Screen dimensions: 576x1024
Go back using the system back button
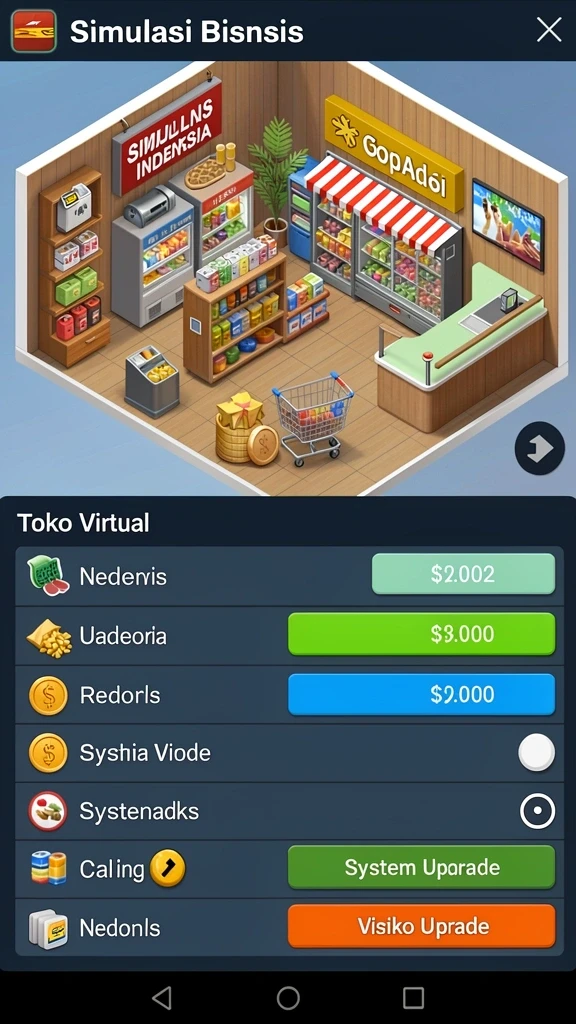coord(161,997)
